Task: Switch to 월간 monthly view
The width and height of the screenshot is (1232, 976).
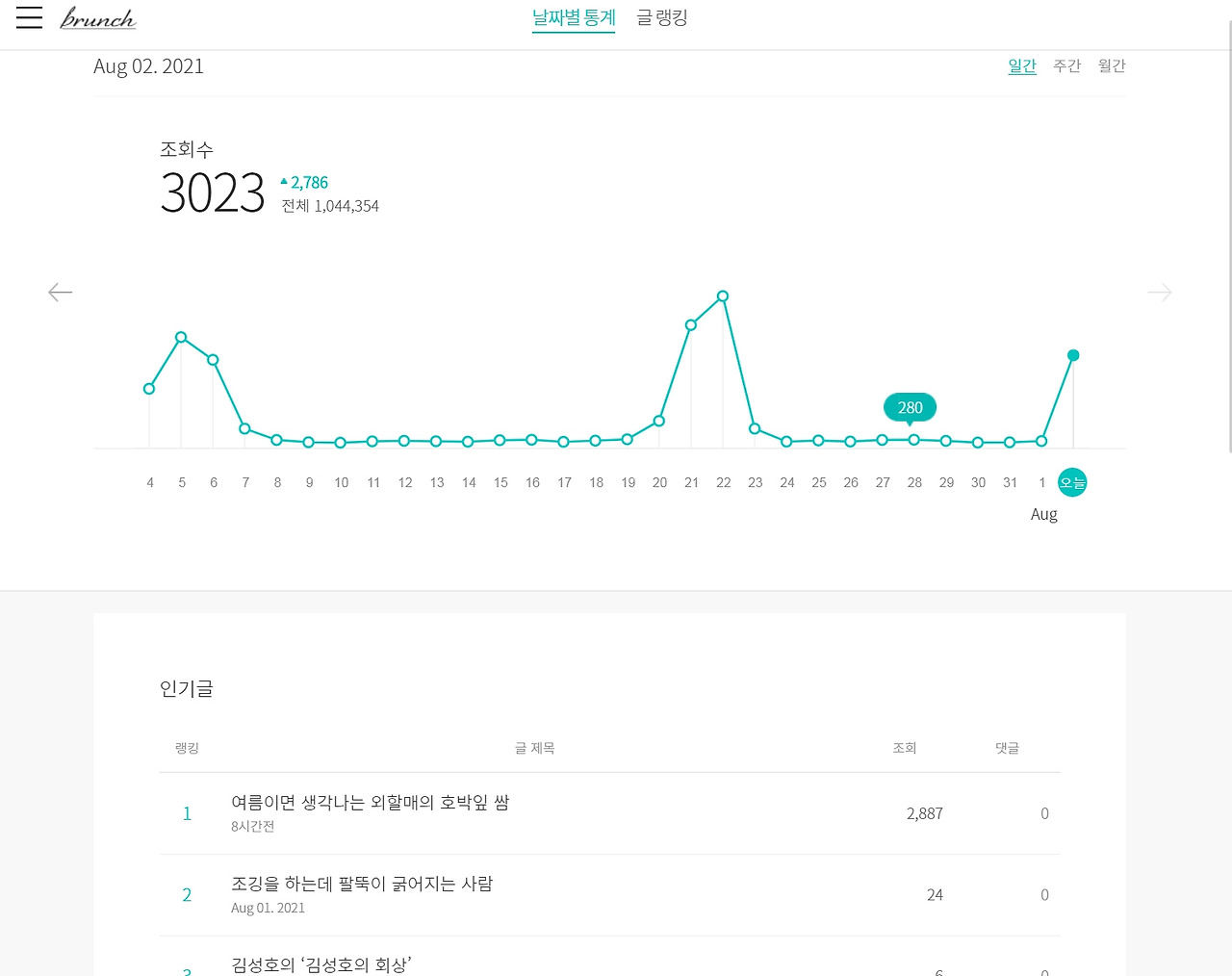Action: [x=1112, y=65]
